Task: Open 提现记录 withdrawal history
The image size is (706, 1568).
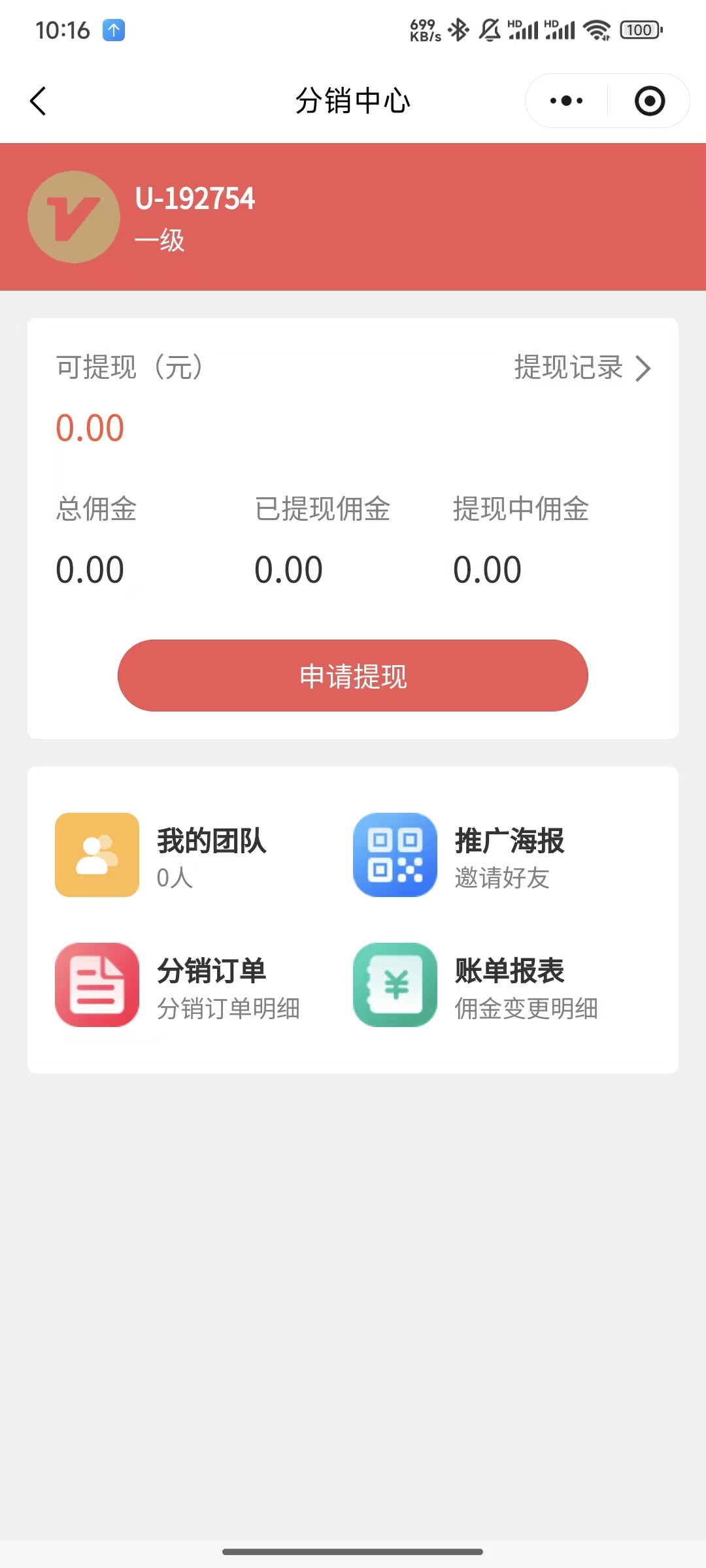Action: (x=582, y=368)
